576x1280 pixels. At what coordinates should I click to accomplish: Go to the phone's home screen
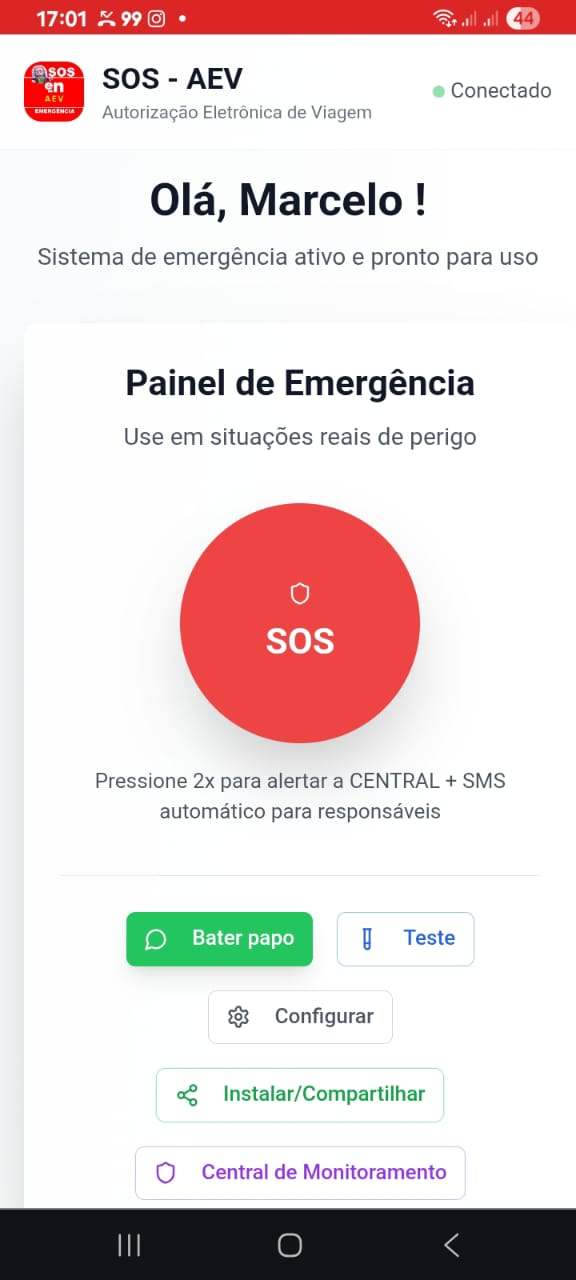pyautogui.click(x=290, y=1245)
